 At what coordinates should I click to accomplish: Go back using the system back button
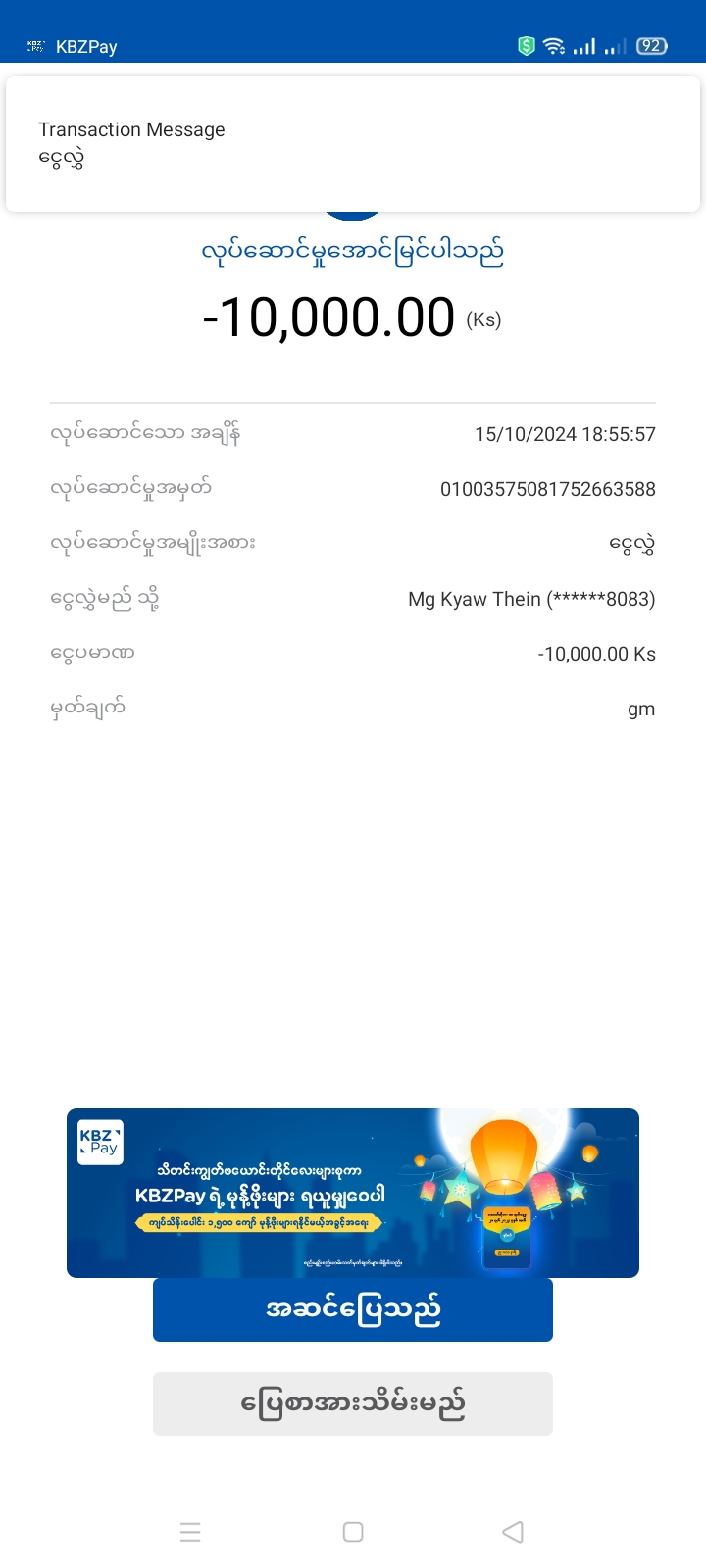(512, 1532)
